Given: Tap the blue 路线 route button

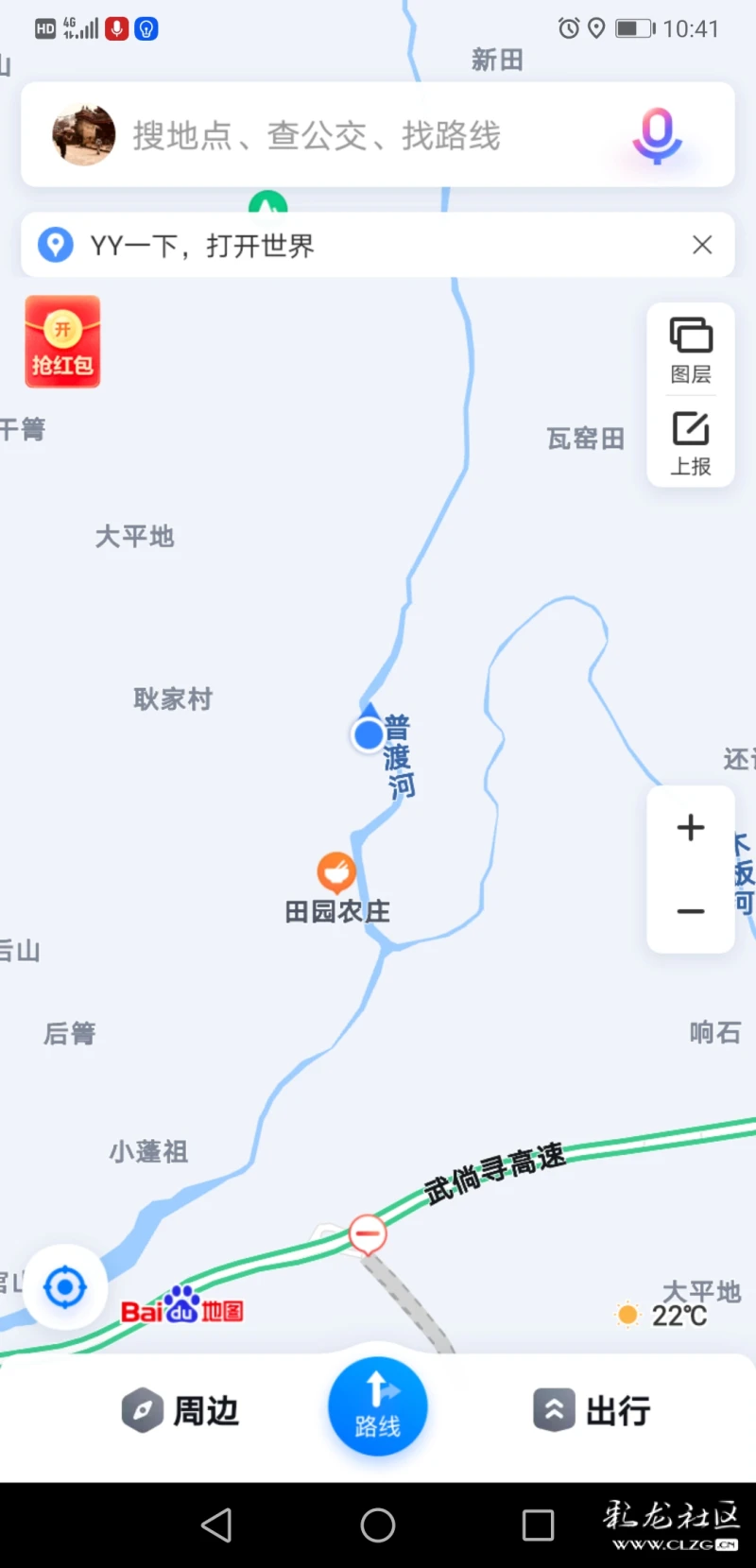Looking at the screenshot, I should point(378,1407).
